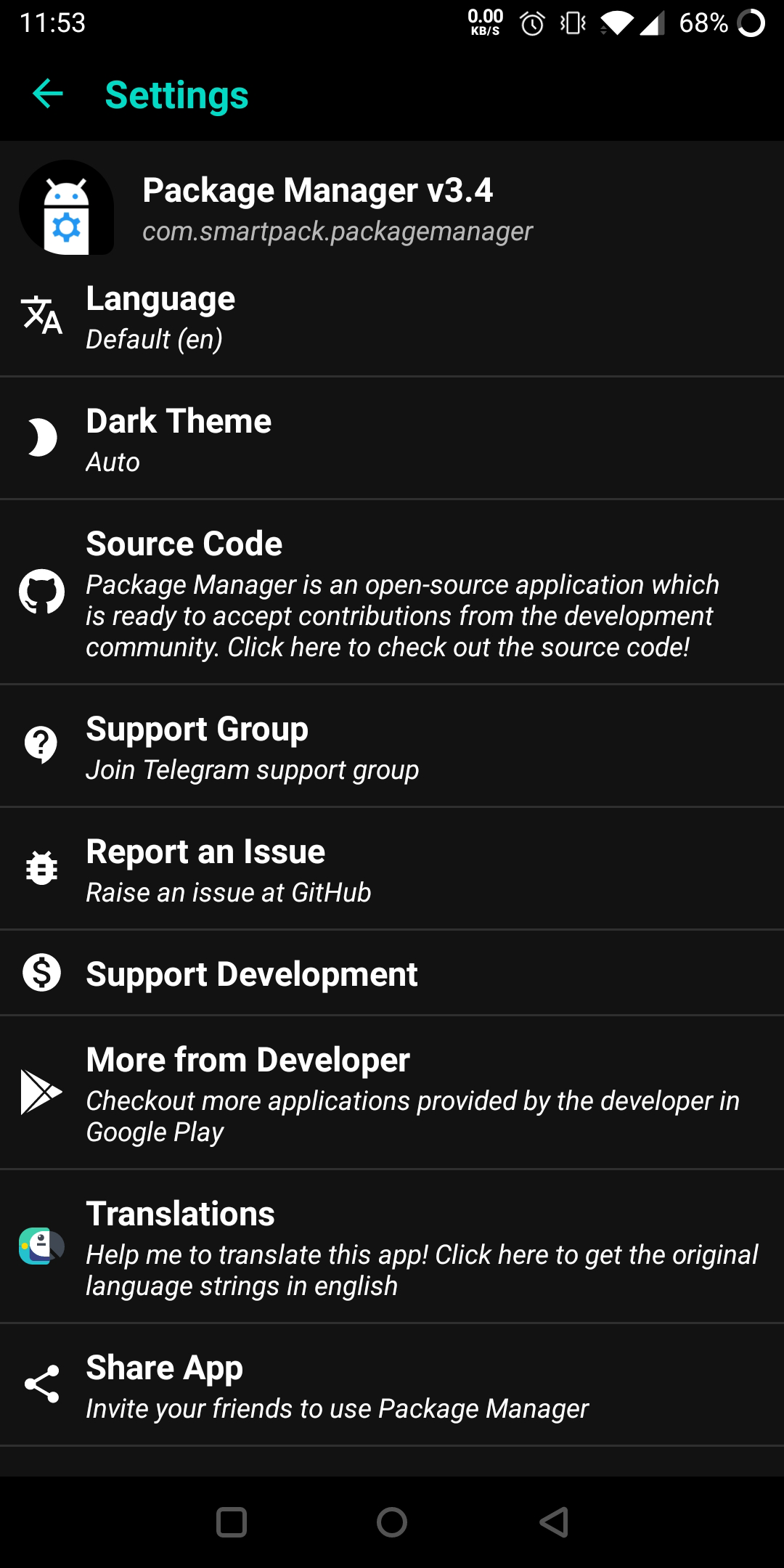784x1568 pixels.
Task: Select Report an Issue
Action: coord(392,870)
